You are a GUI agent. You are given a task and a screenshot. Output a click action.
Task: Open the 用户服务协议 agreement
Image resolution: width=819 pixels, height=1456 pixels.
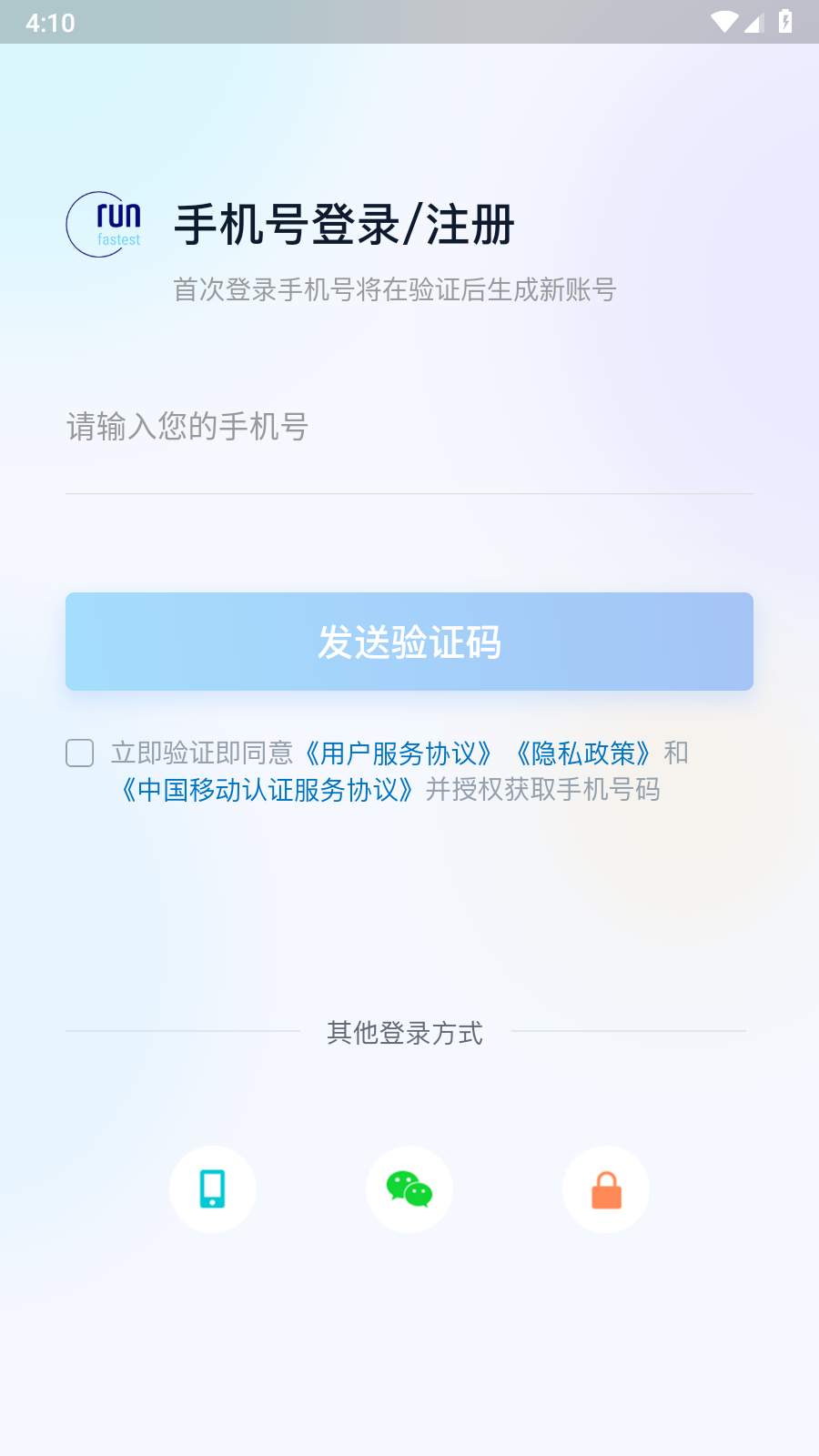[398, 753]
